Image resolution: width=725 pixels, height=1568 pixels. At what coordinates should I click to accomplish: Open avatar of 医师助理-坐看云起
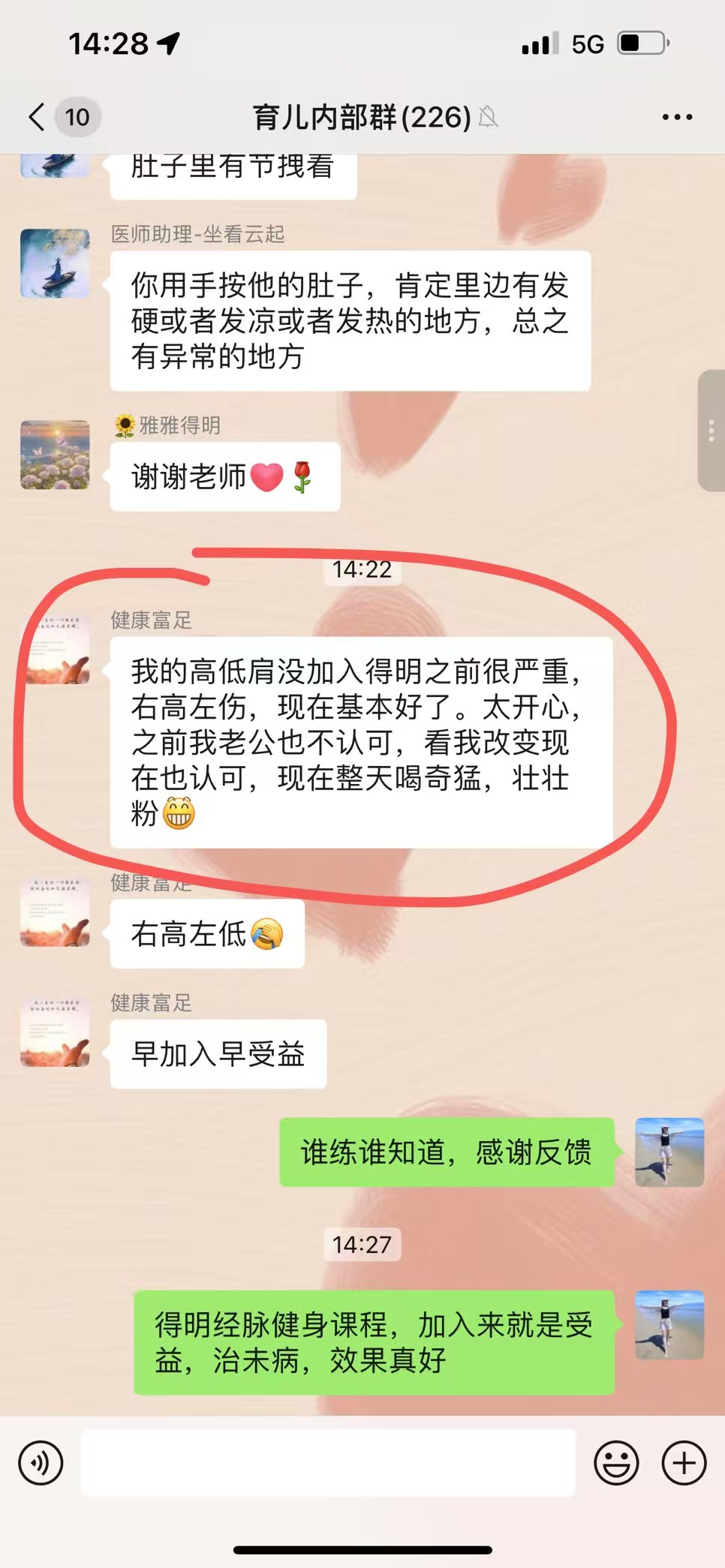55,263
